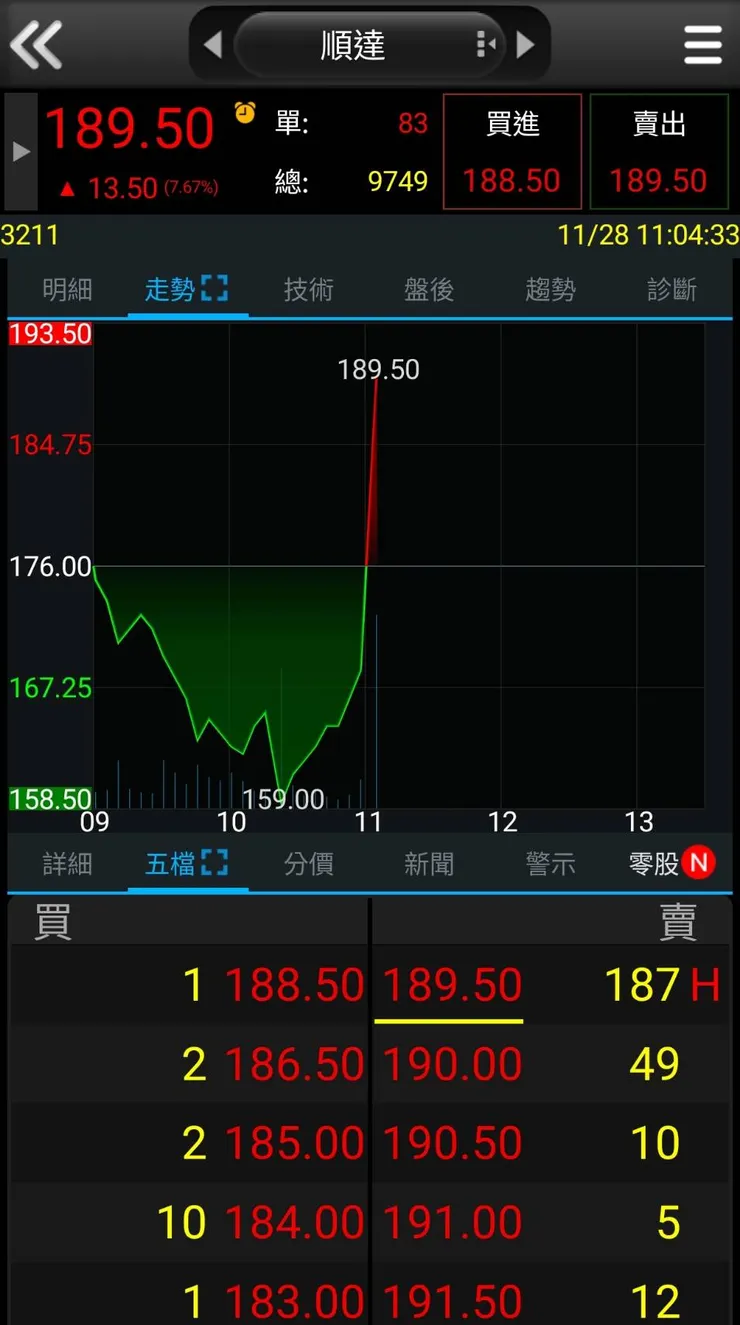Tap the 賣出 sell button
This screenshot has height=1325, width=740.
click(659, 152)
